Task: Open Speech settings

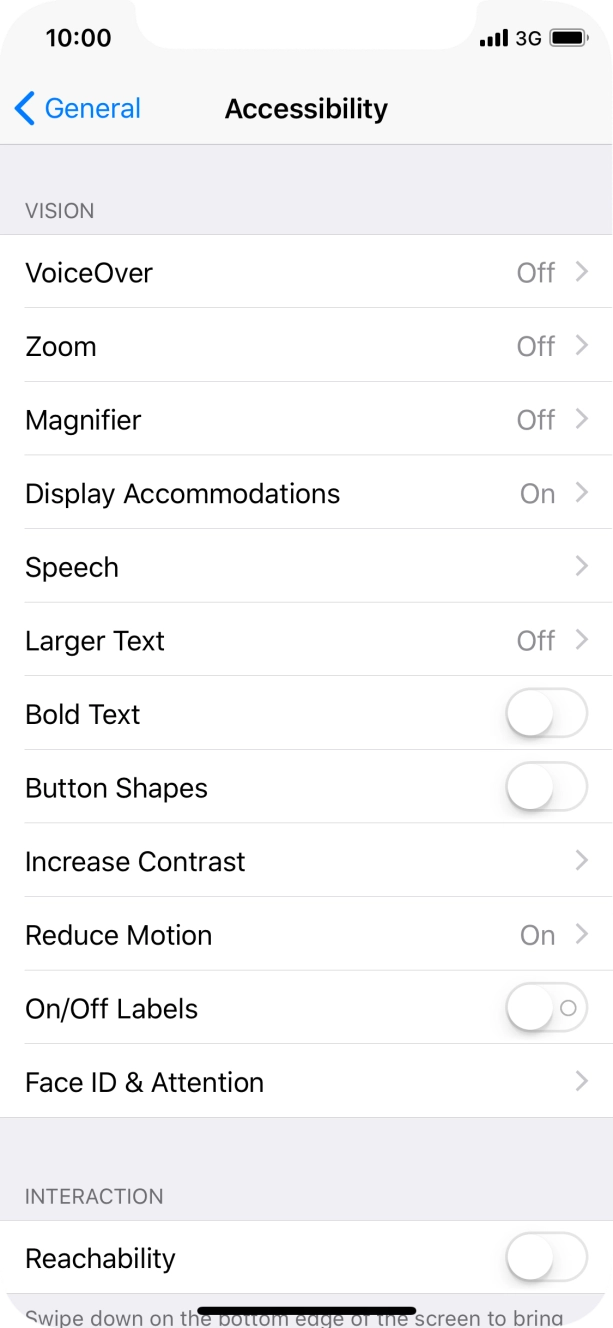Action: point(306,567)
